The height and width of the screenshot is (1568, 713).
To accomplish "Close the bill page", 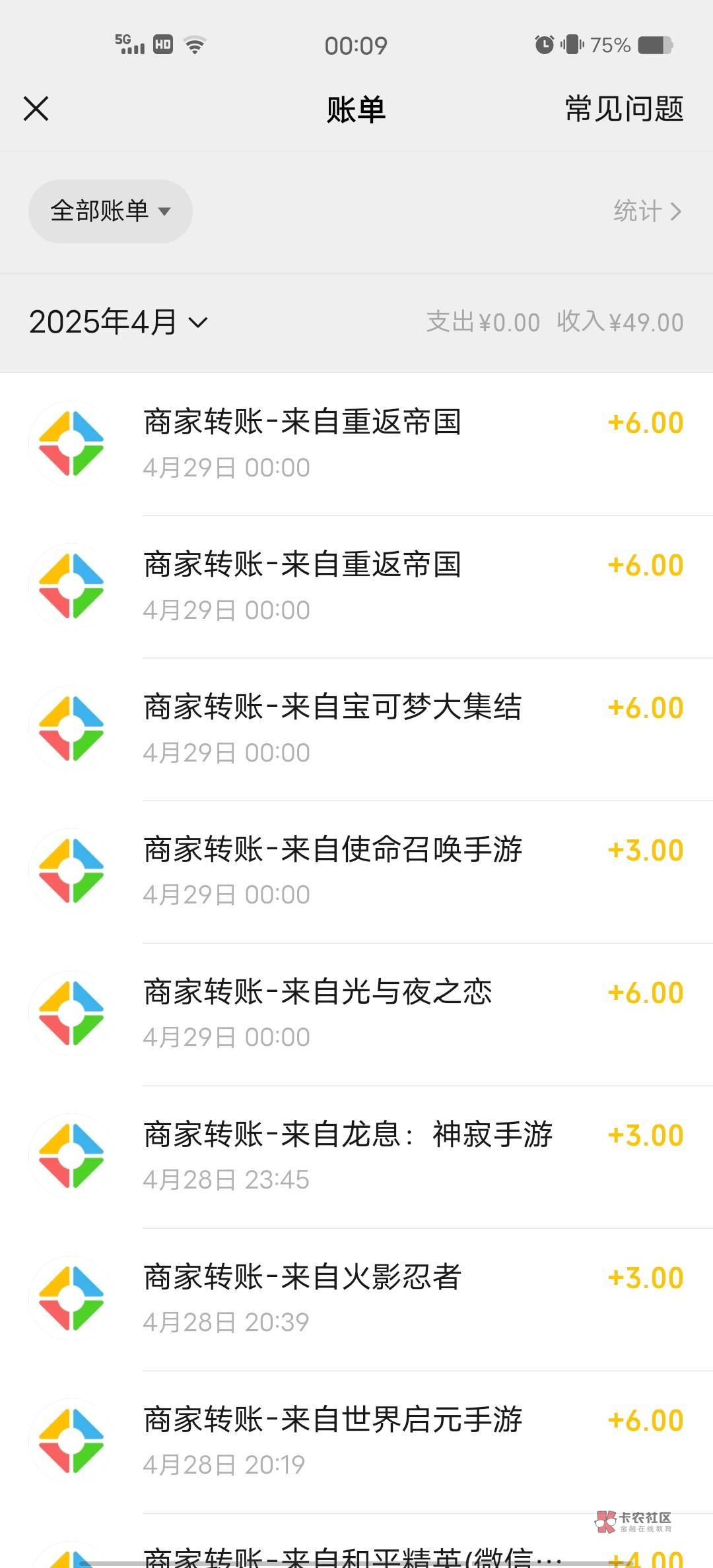I will point(36,109).
